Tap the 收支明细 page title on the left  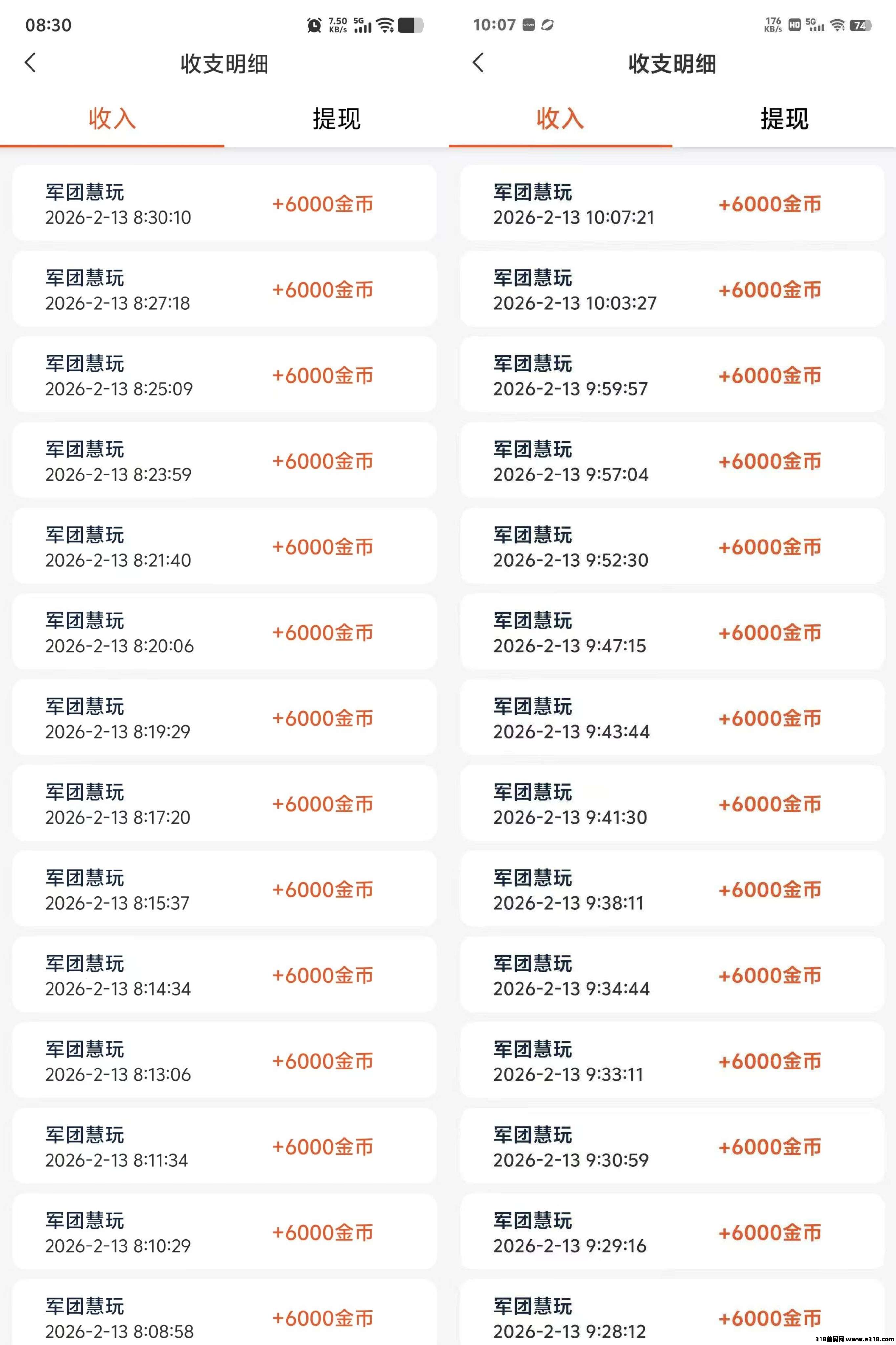(224, 64)
